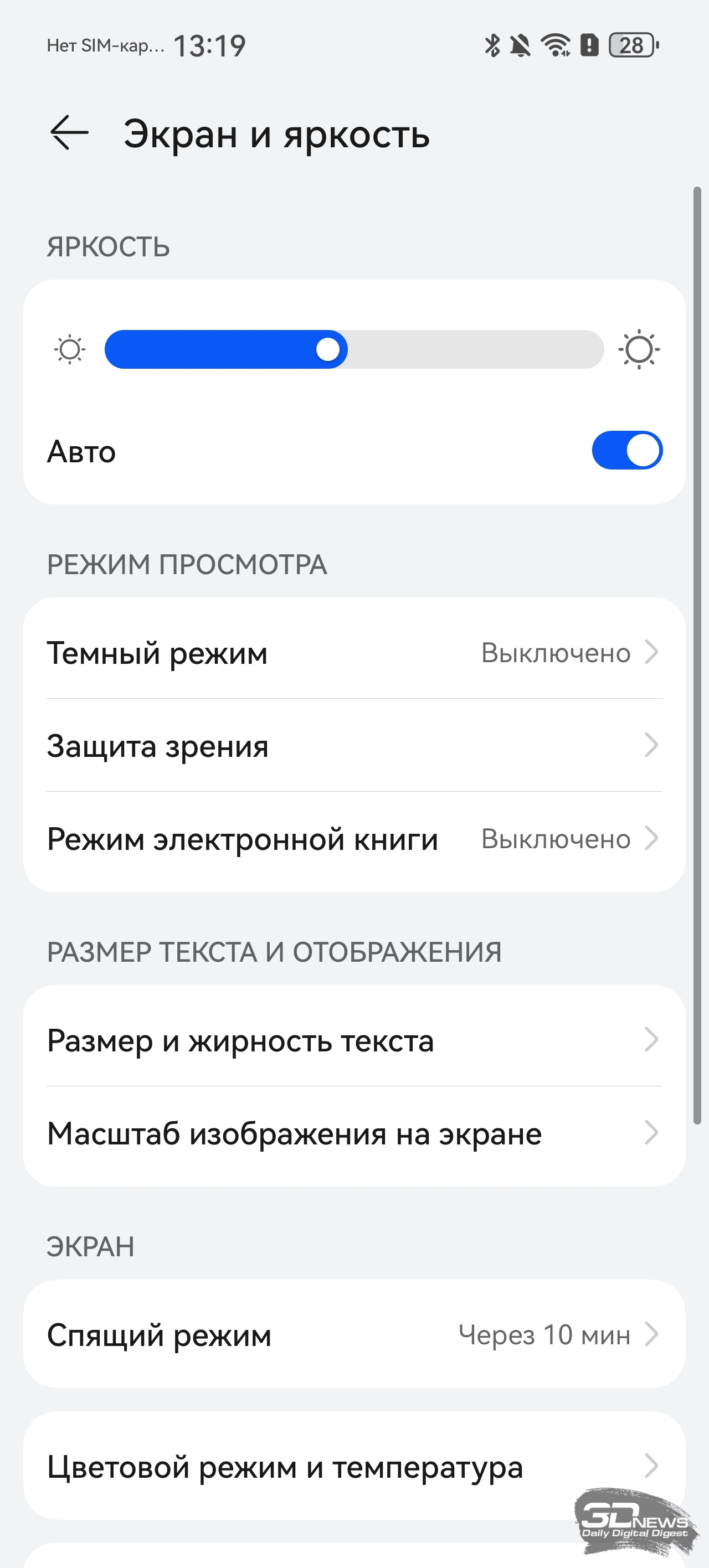Open Размер и жирность текста
The image size is (709, 1568).
point(353,1040)
